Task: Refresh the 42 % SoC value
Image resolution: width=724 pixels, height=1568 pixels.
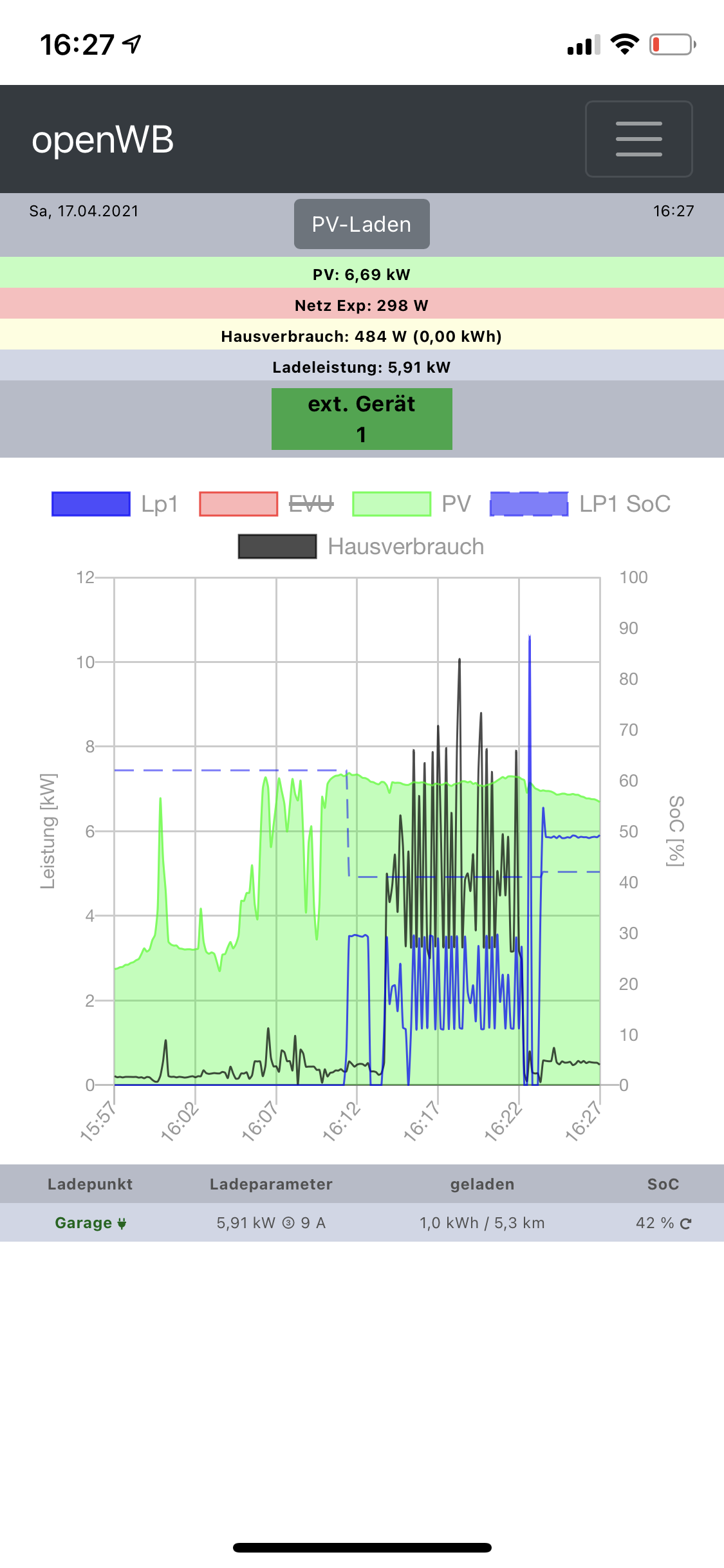Action: [686, 1224]
